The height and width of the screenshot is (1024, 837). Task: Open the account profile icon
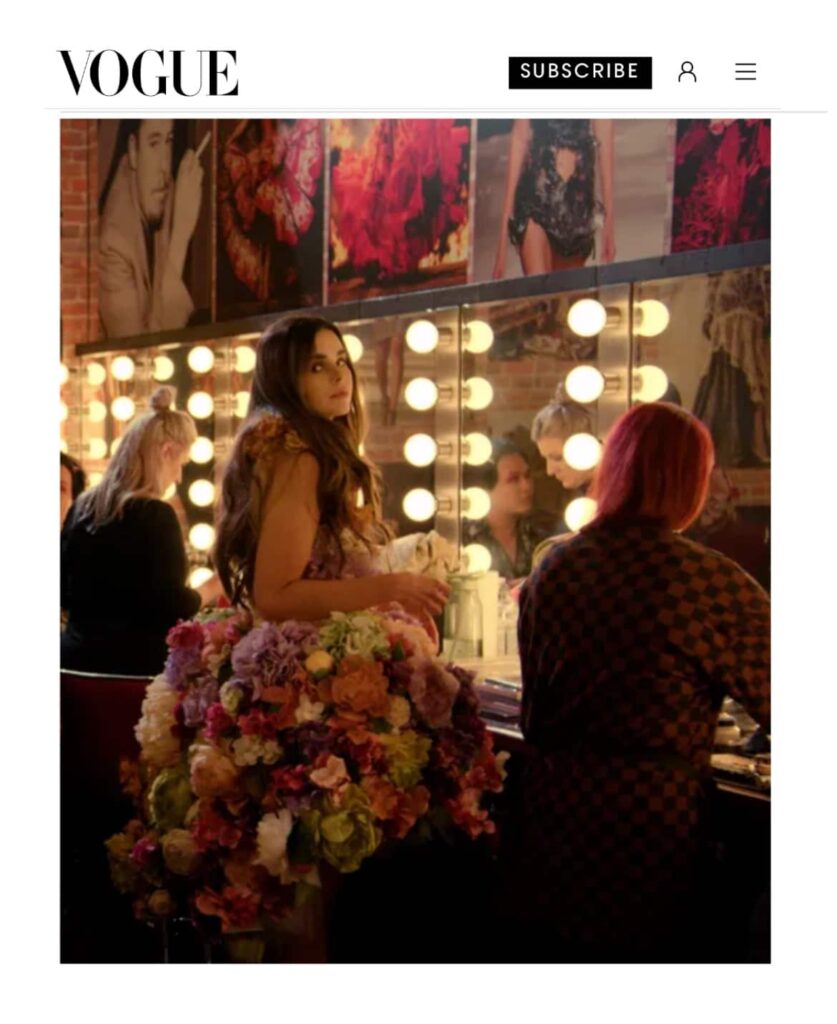coord(687,72)
